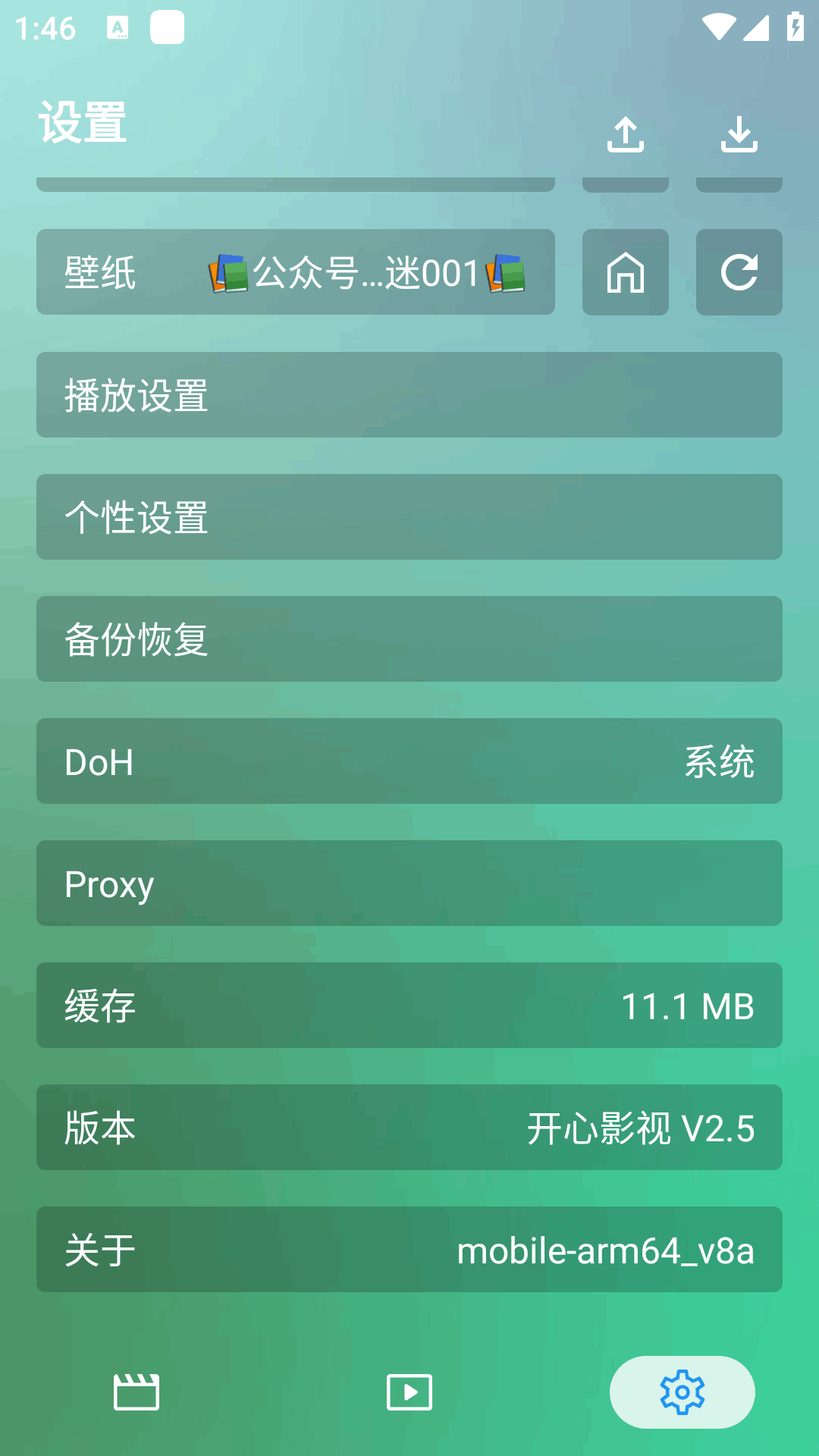This screenshot has width=819, height=1456.
Task: Change DoH setting from 系统
Action: point(409,761)
